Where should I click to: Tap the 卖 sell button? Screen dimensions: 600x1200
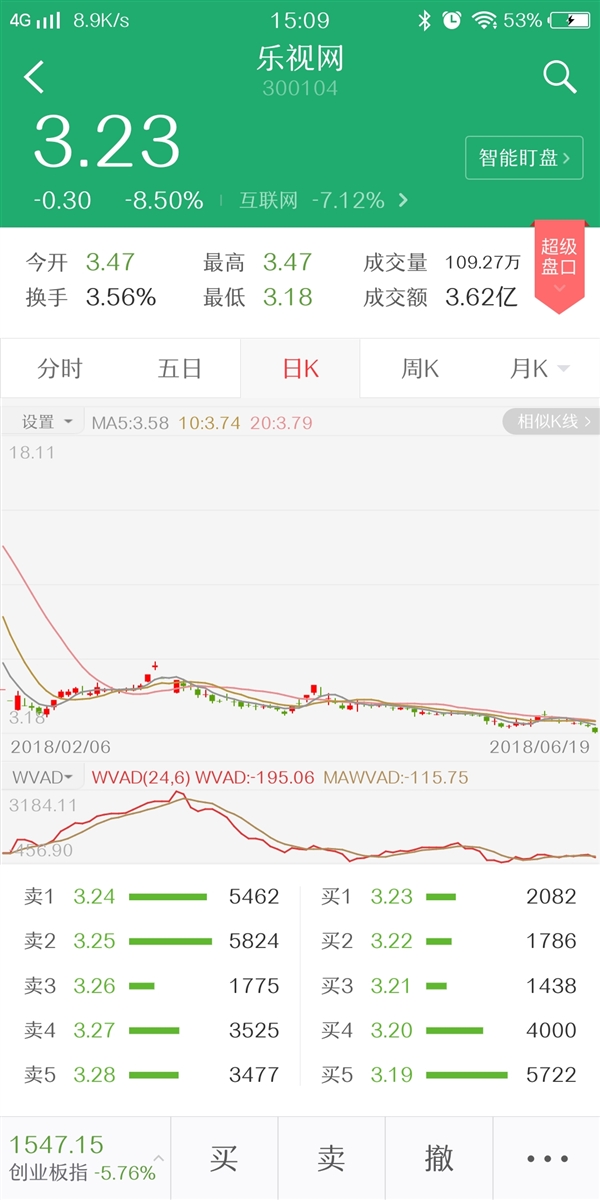pyautogui.click(x=331, y=1158)
